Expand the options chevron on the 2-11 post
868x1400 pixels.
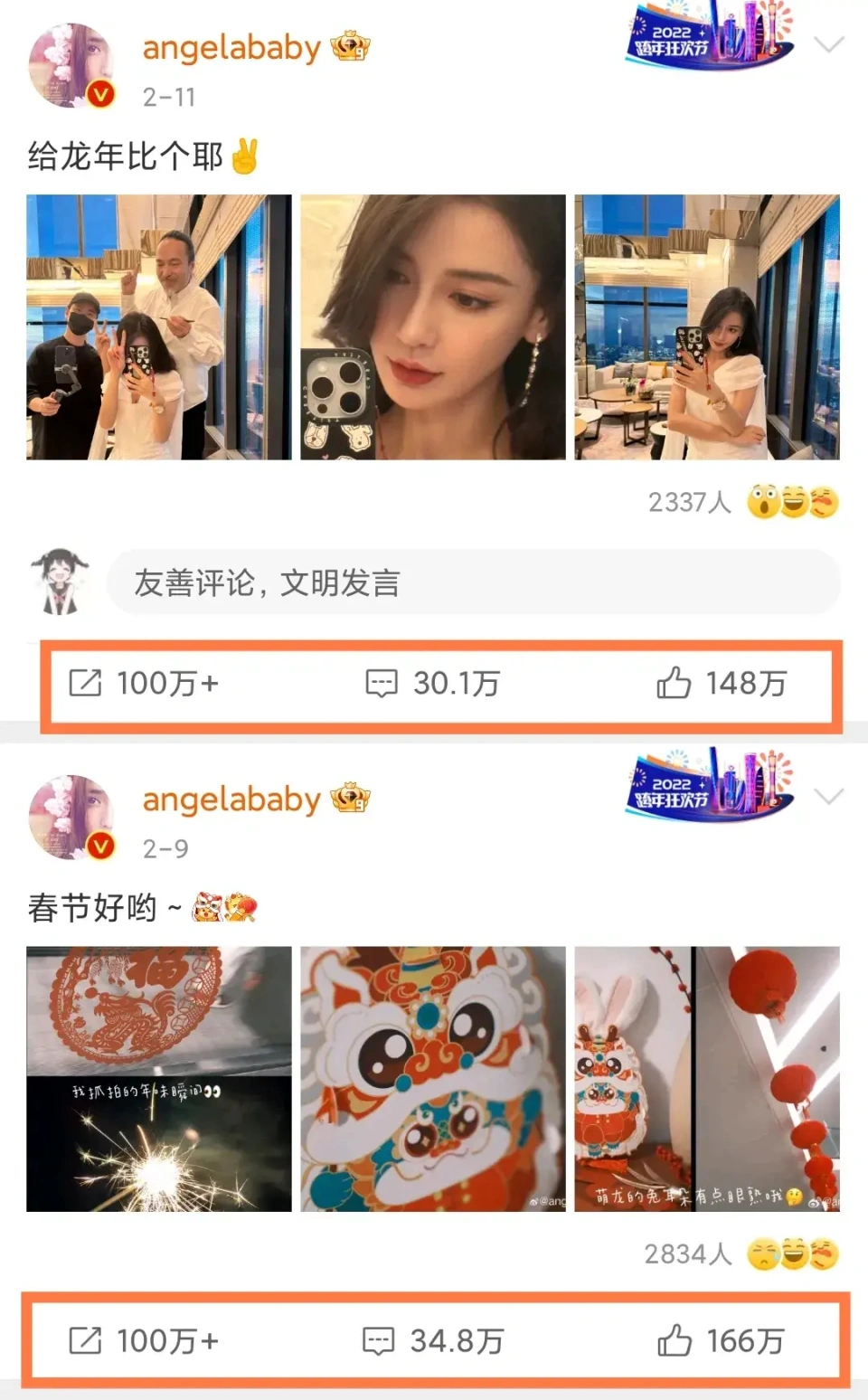[828, 44]
